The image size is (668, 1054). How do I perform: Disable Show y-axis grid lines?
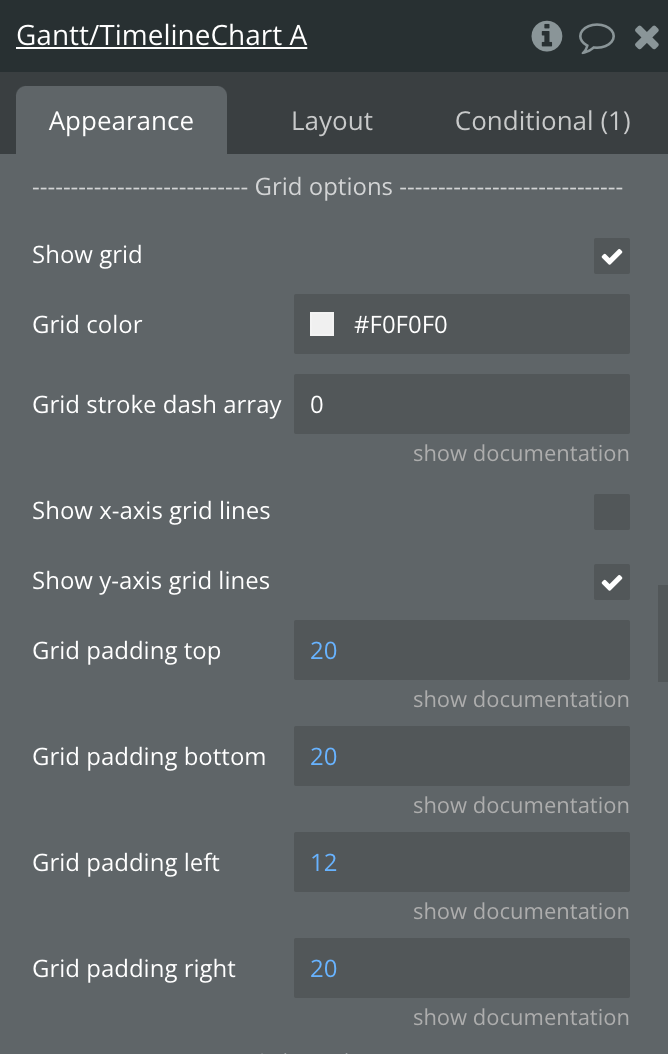[x=611, y=581]
